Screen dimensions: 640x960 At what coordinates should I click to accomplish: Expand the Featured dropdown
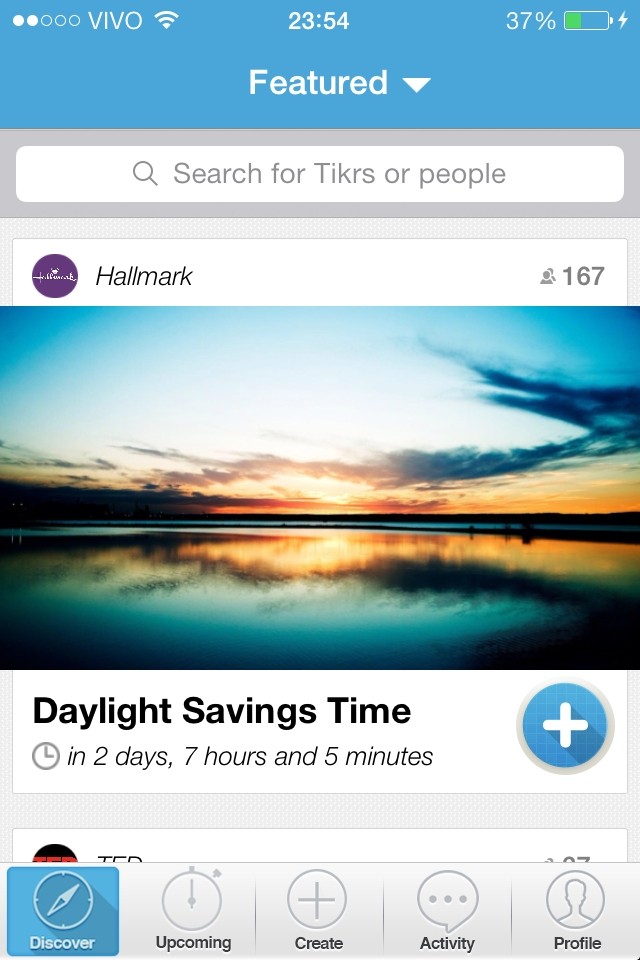click(x=339, y=83)
